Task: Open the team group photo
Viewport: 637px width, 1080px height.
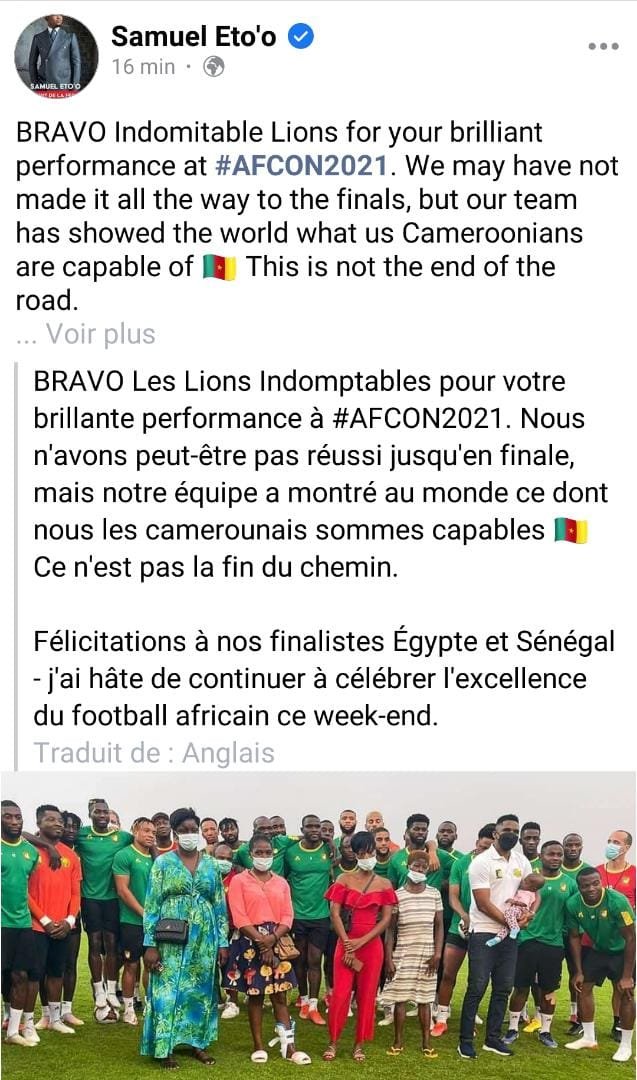Action: [318, 925]
